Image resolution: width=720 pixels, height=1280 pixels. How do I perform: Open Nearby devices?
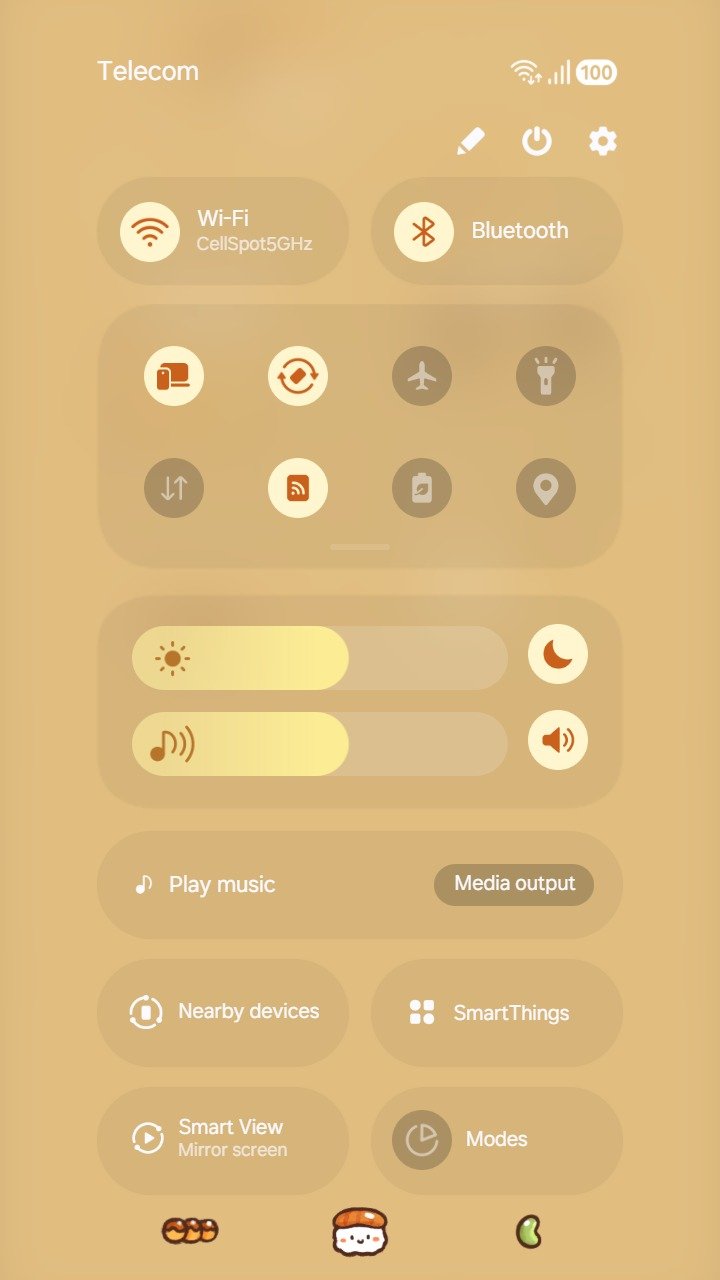pyautogui.click(x=223, y=1012)
